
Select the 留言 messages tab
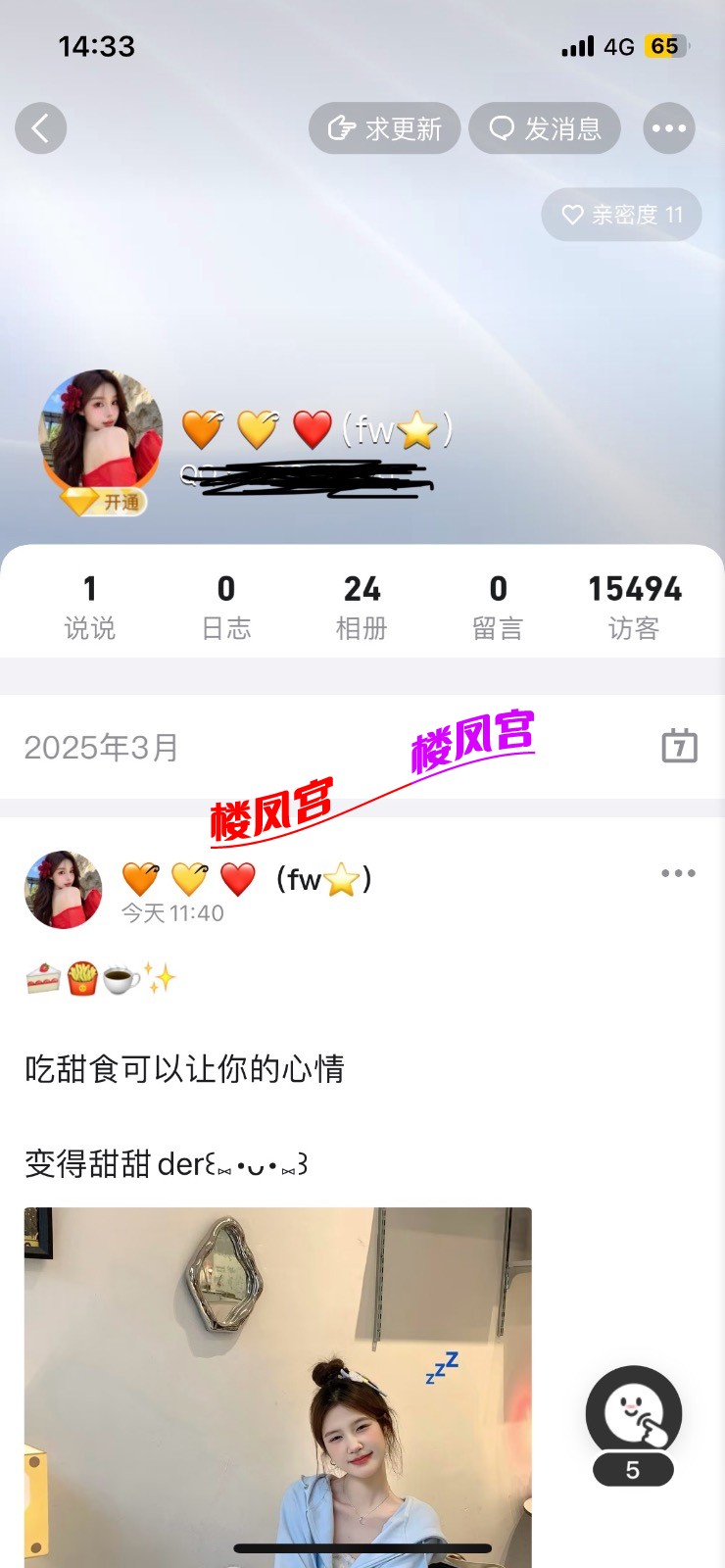(498, 608)
